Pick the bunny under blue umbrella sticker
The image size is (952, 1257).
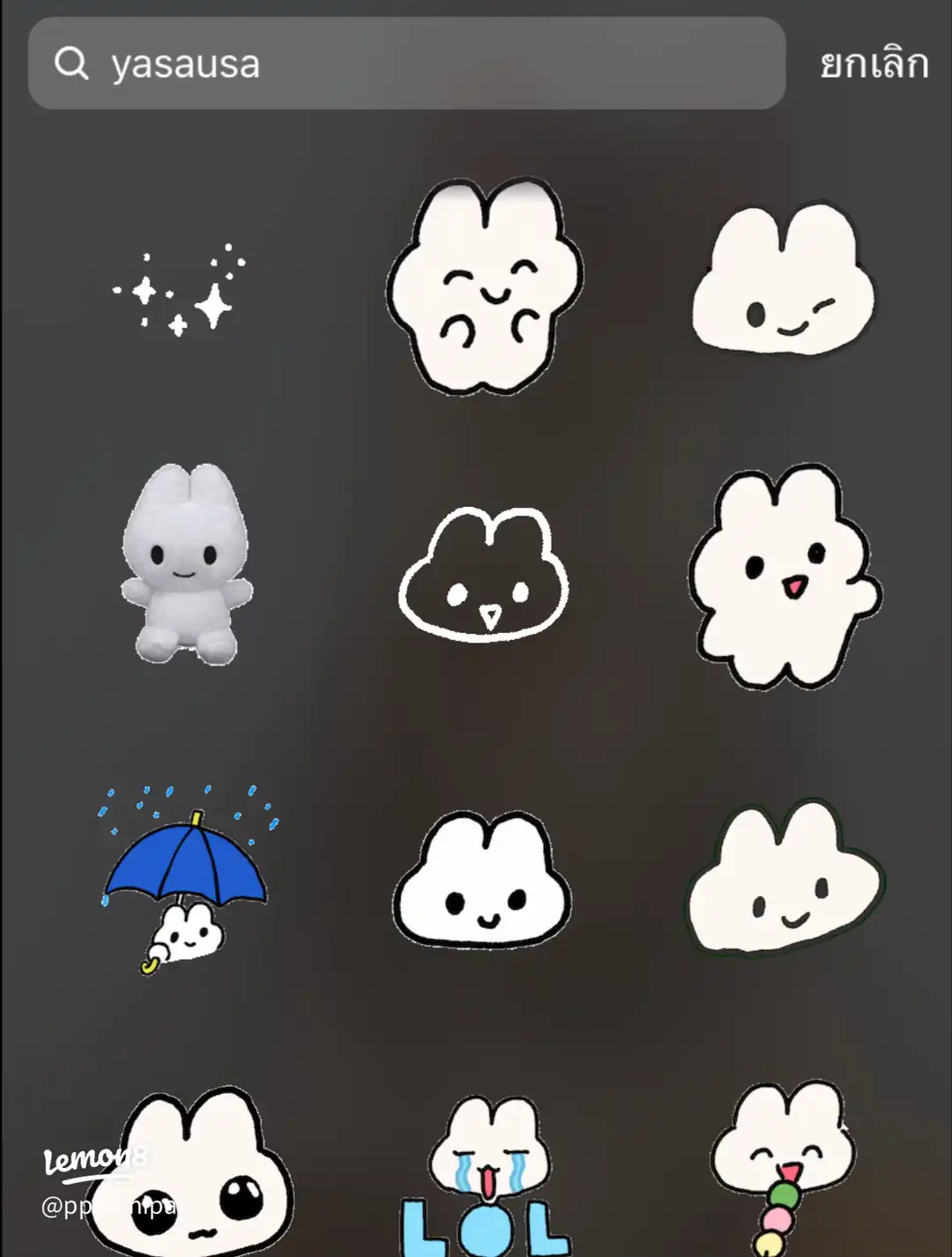click(x=187, y=877)
